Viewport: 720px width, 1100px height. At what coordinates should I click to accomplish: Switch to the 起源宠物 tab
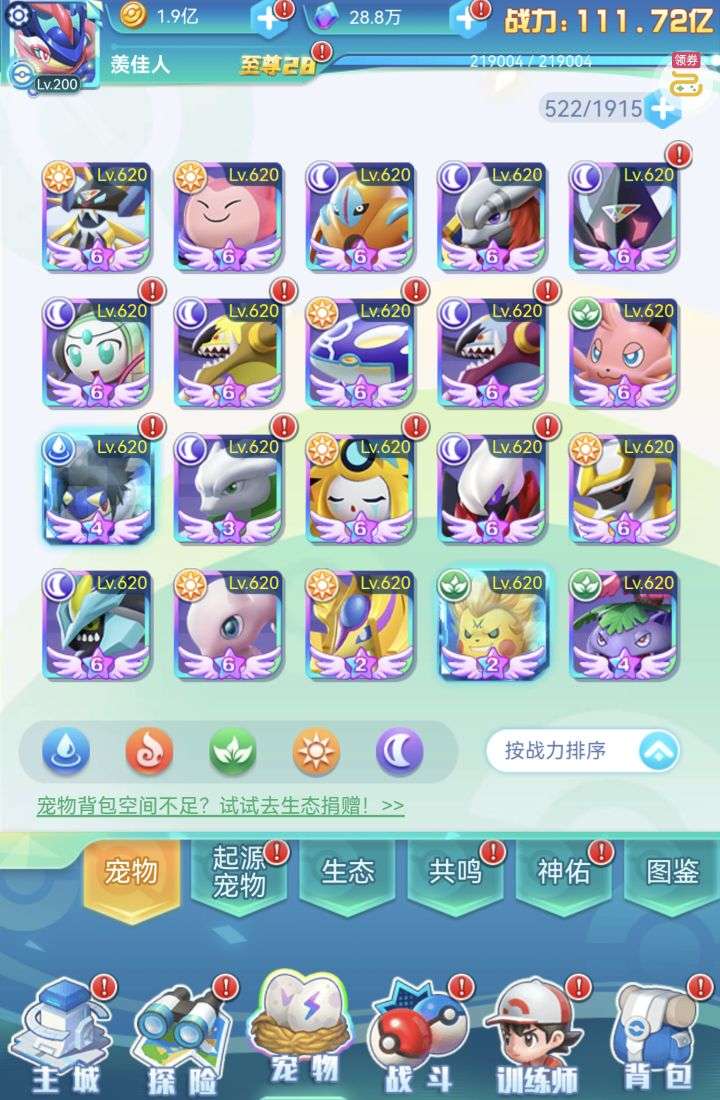pos(239,873)
